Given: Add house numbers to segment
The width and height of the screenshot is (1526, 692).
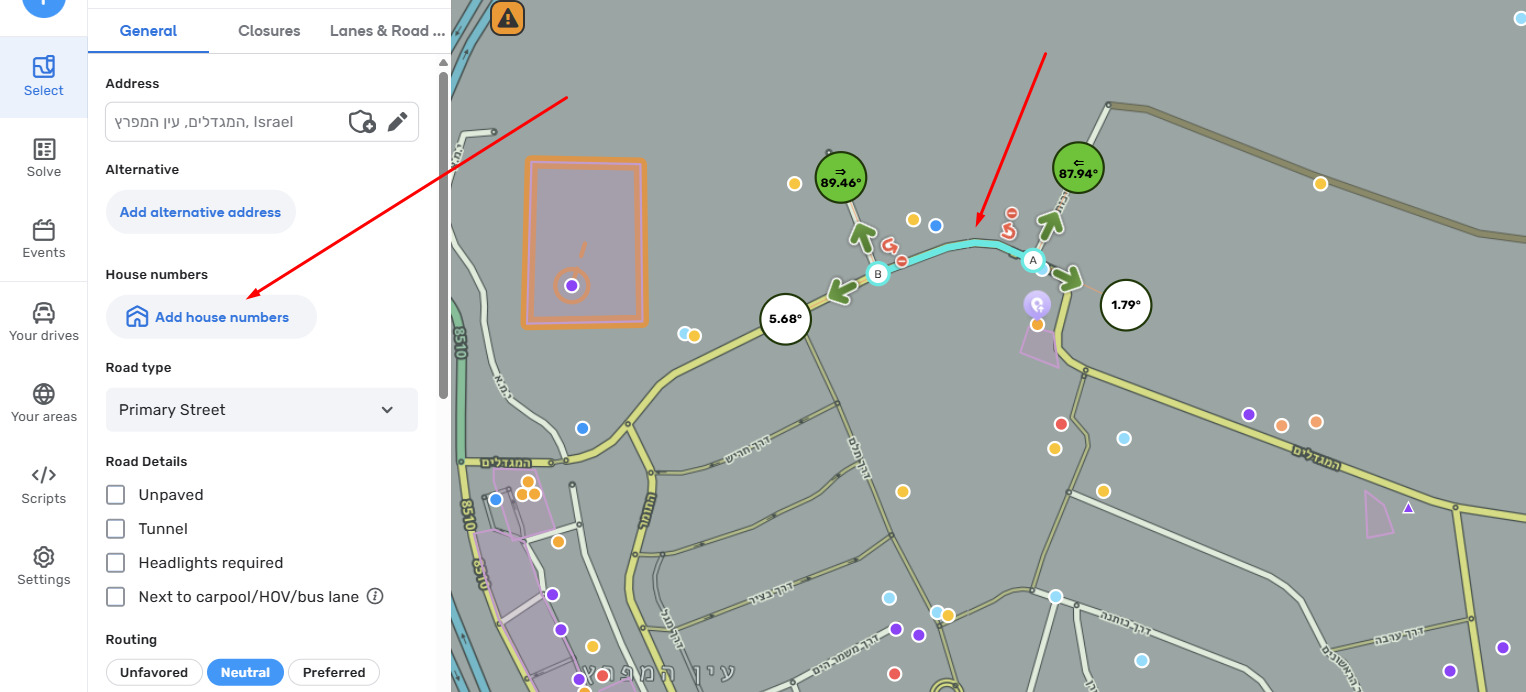Looking at the screenshot, I should point(211,317).
